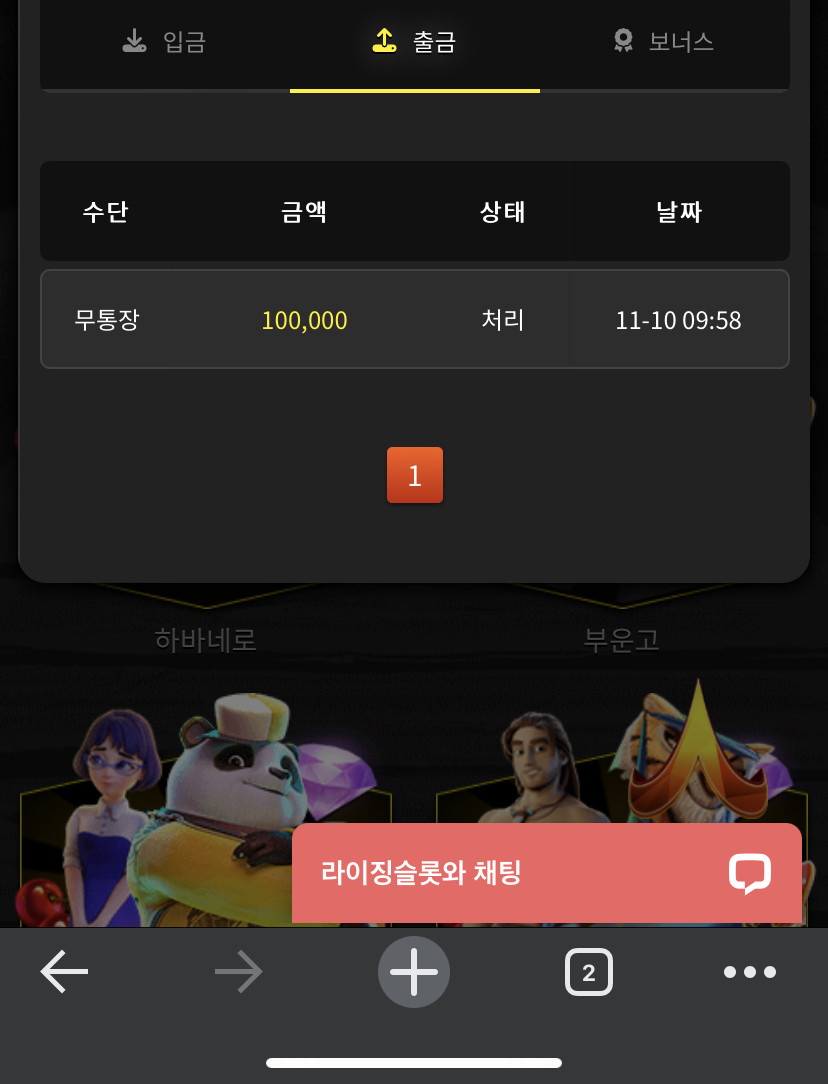
Task: Open the 무통장 100,000 withdrawal record
Action: click(414, 319)
